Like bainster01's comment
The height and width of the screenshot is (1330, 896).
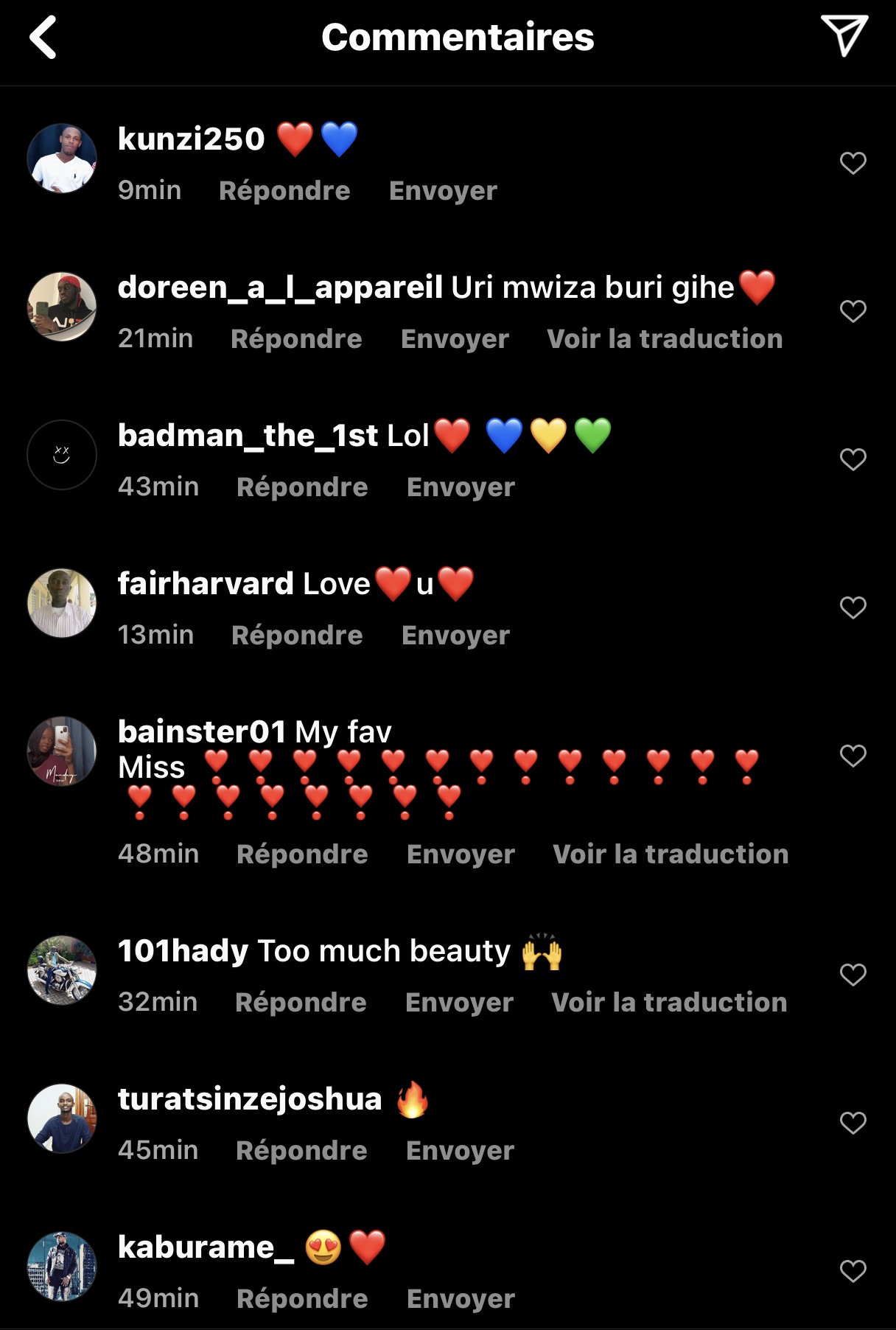point(853,756)
